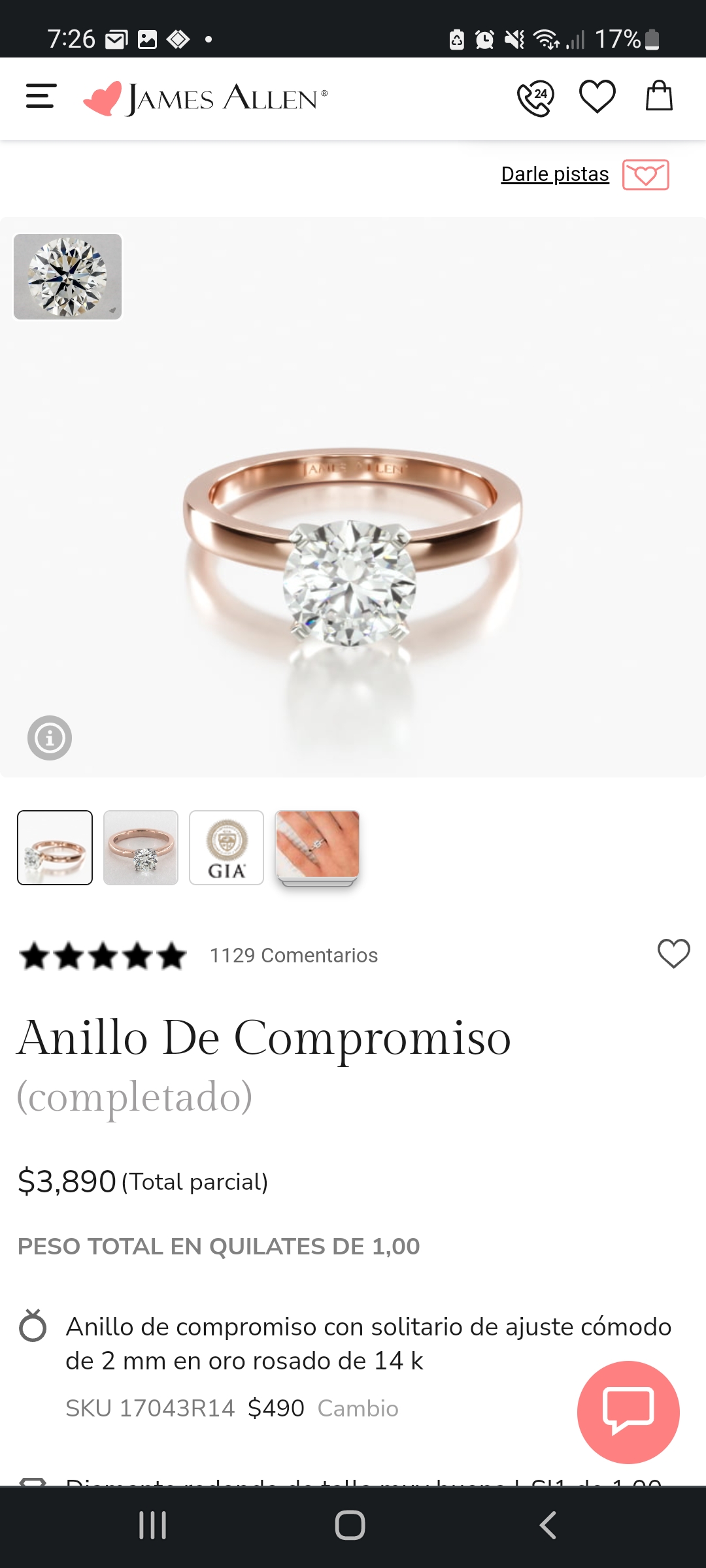Open the live chat bubble
Image resolution: width=706 pixels, height=1568 pixels.
click(x=628, y=1412)
